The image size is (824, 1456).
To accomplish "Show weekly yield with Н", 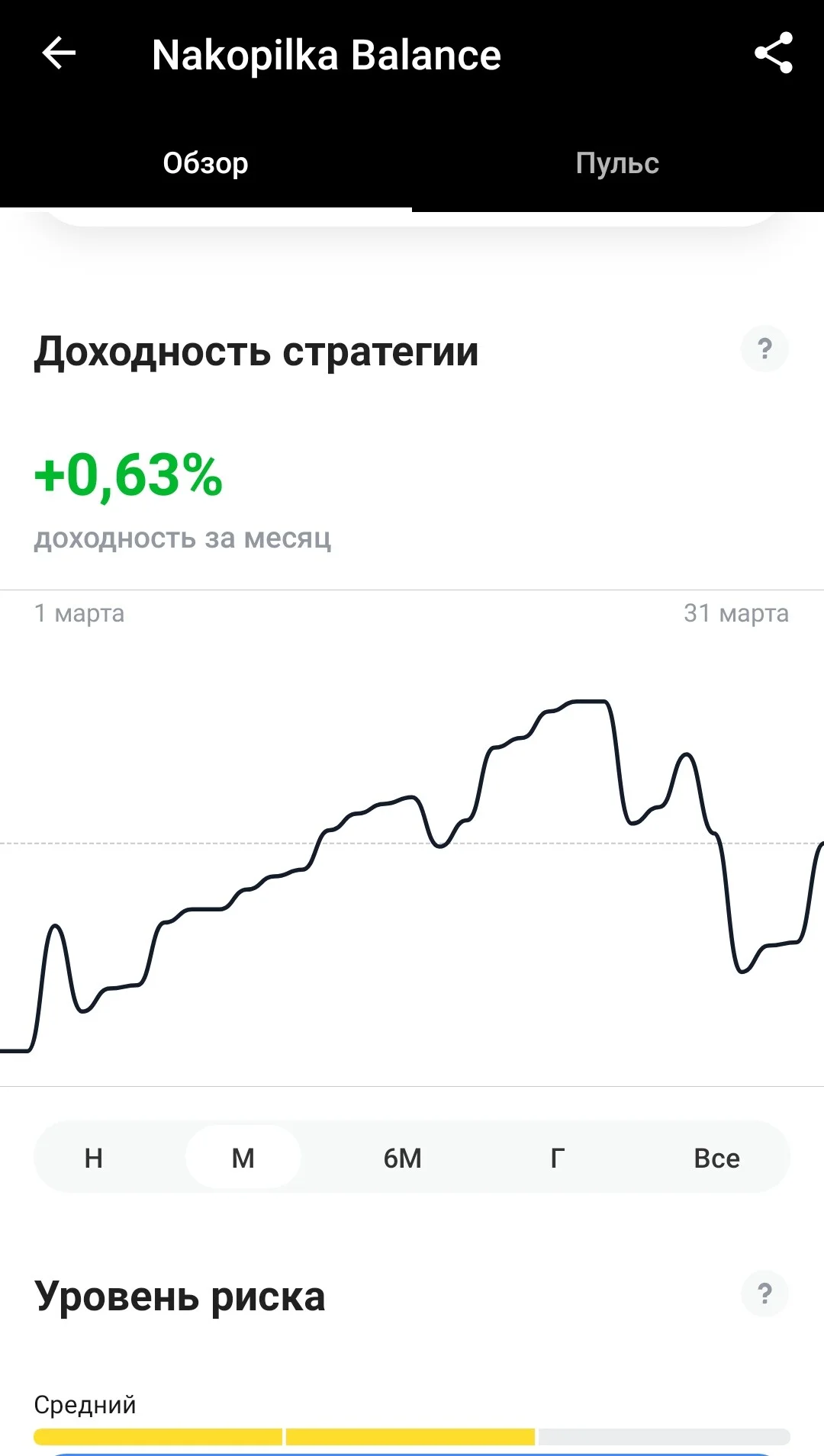I will [93, 1158].
